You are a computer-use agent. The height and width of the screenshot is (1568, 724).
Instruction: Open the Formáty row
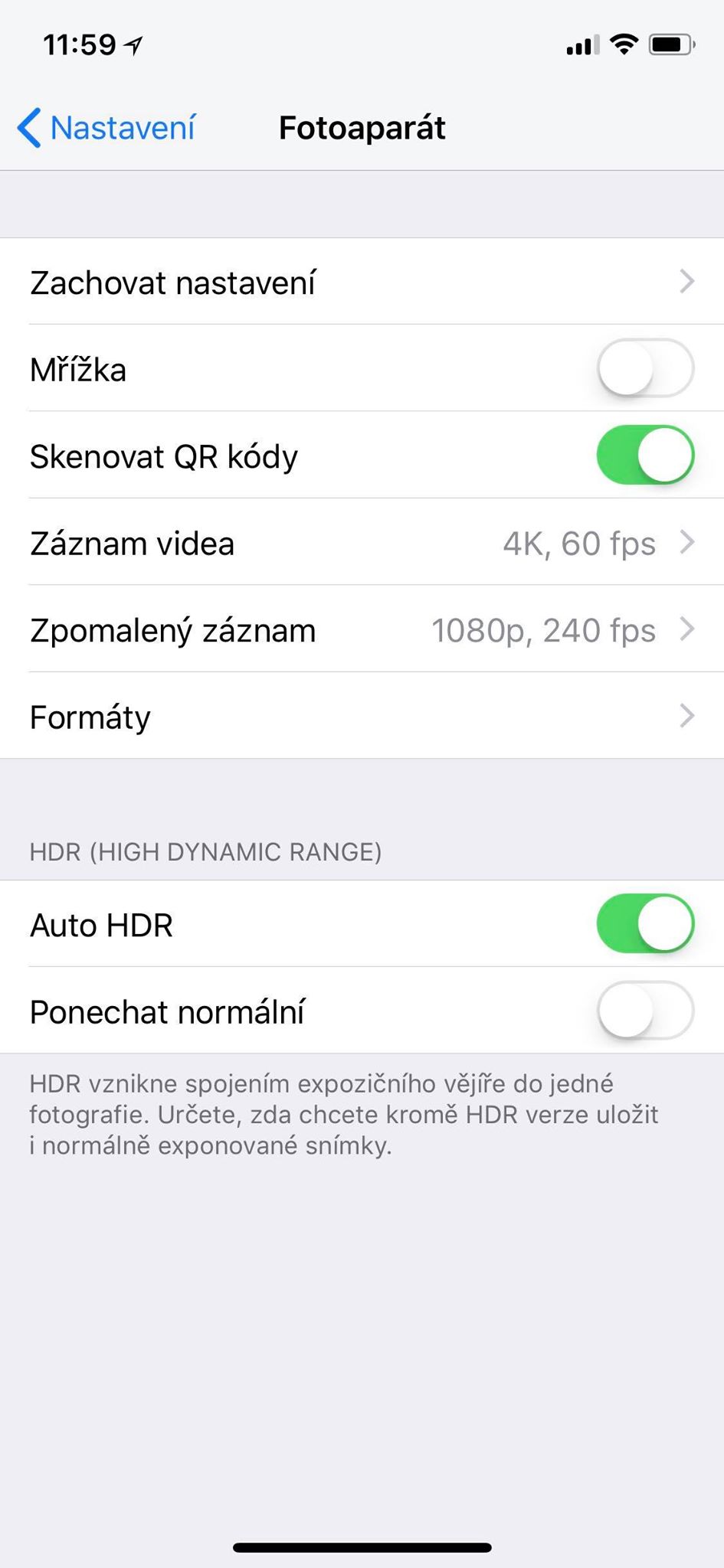[362, 716]
